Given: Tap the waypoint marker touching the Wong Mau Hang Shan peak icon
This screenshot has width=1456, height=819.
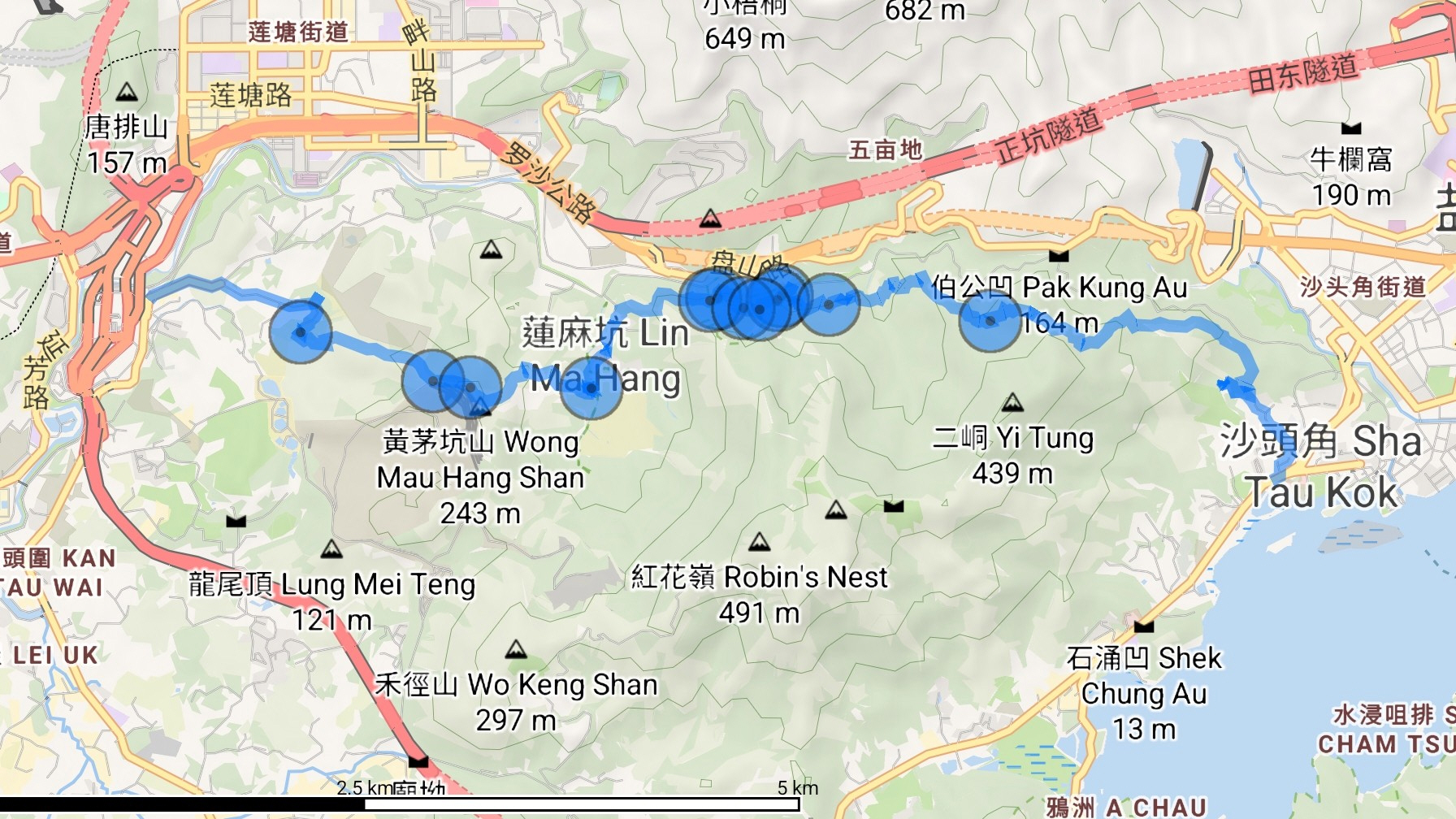Looking at the screenshot, I should pos(470,388).
